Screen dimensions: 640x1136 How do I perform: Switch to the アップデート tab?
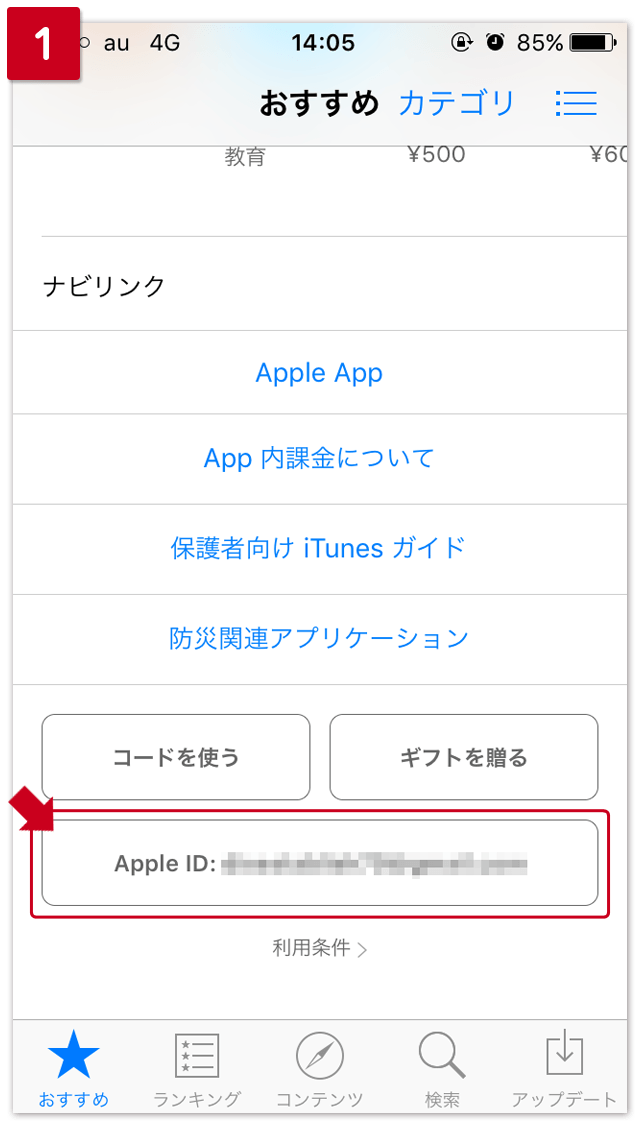(x=564, y=1071)
